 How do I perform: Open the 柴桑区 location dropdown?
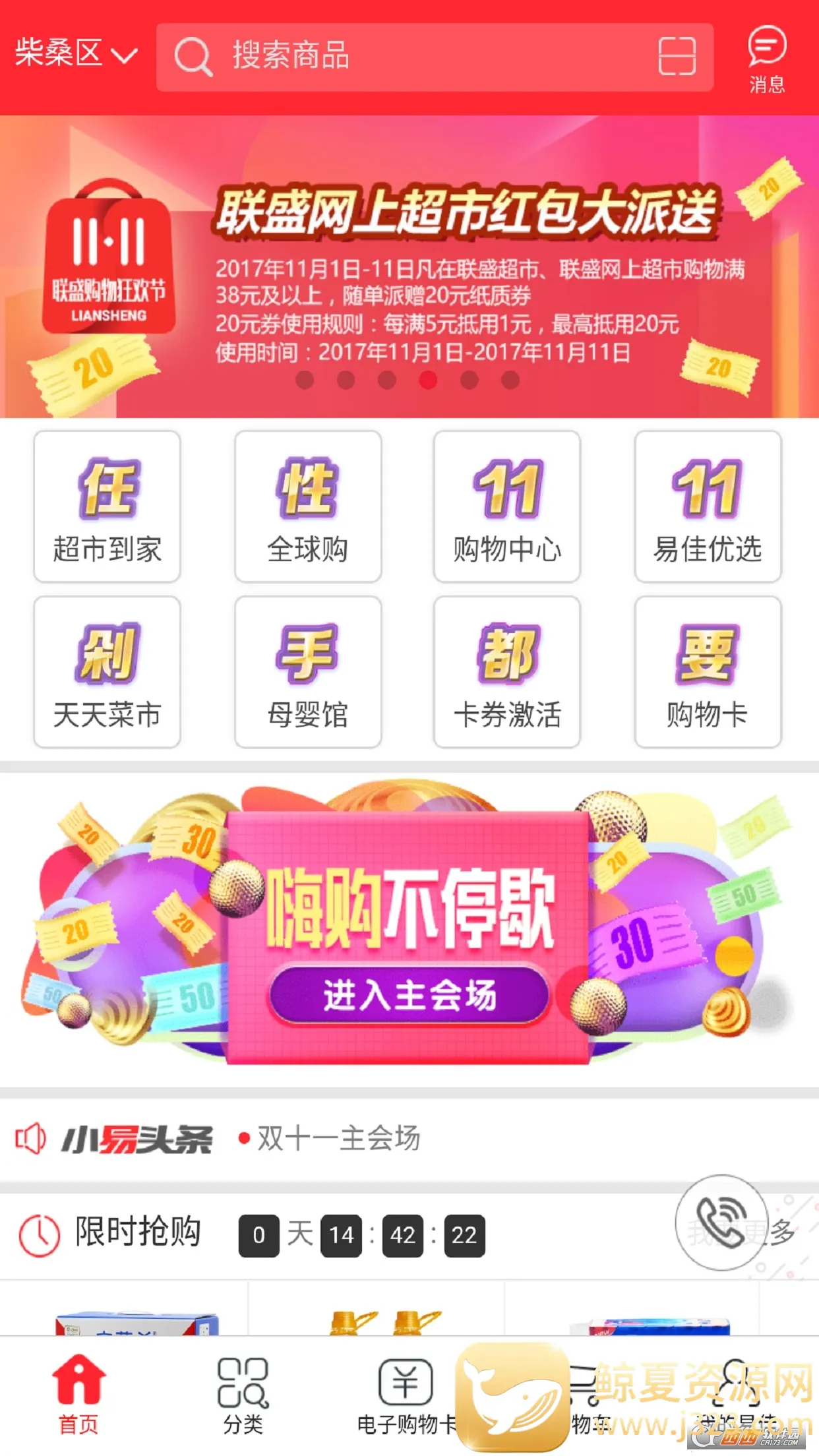(76, 54)
